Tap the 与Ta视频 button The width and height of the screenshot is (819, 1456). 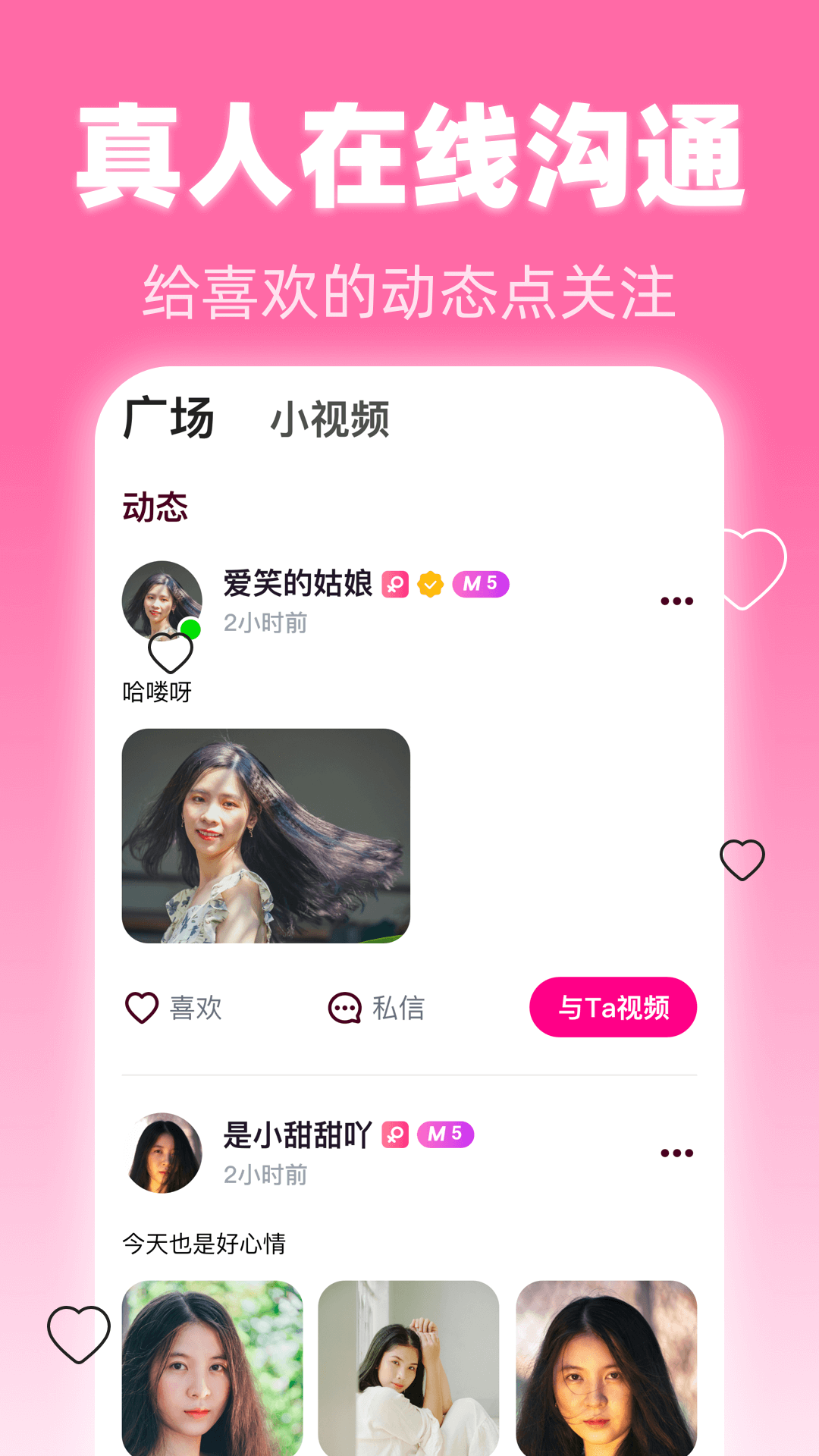click(613, 1006)
